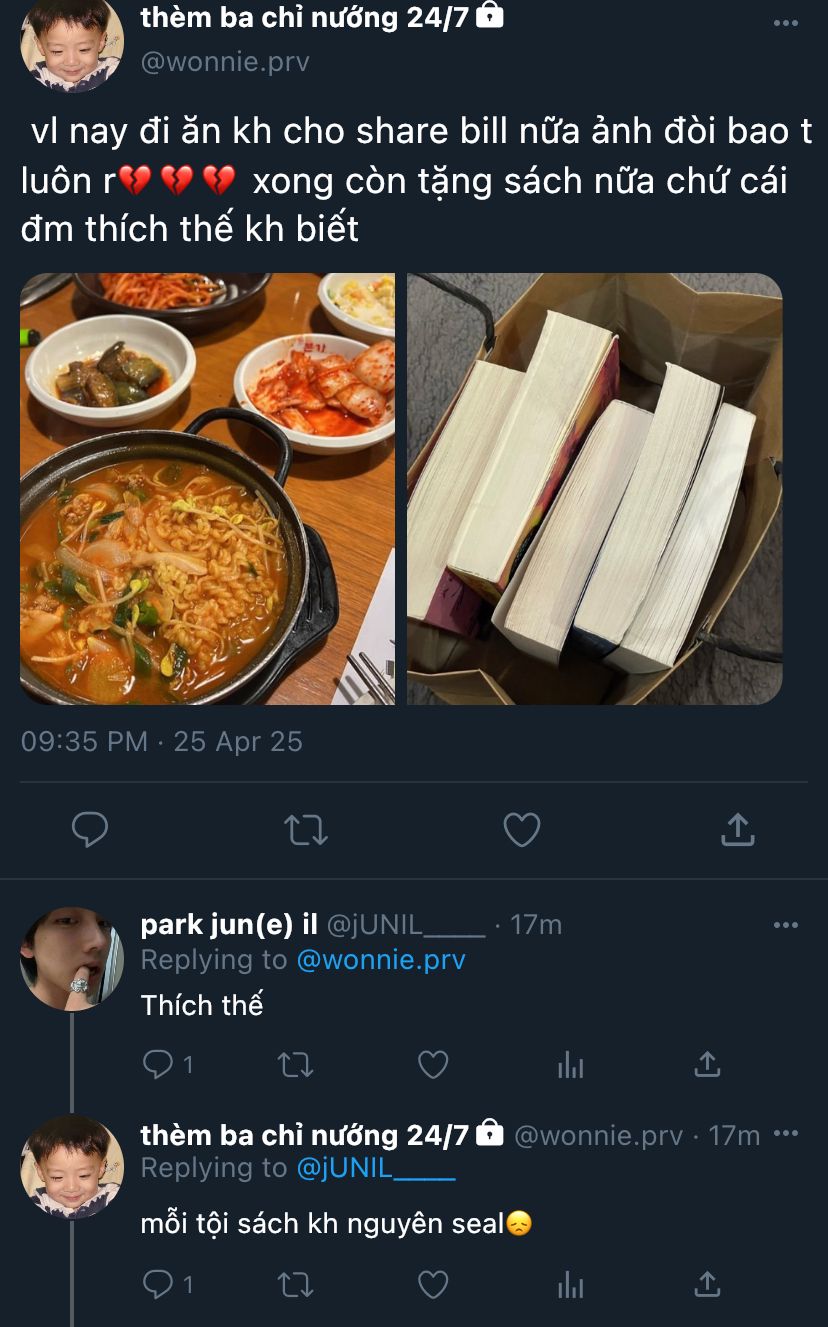Open overflow menu on "Thích thế" reply
828x1327 pixels.
[785, 926]
